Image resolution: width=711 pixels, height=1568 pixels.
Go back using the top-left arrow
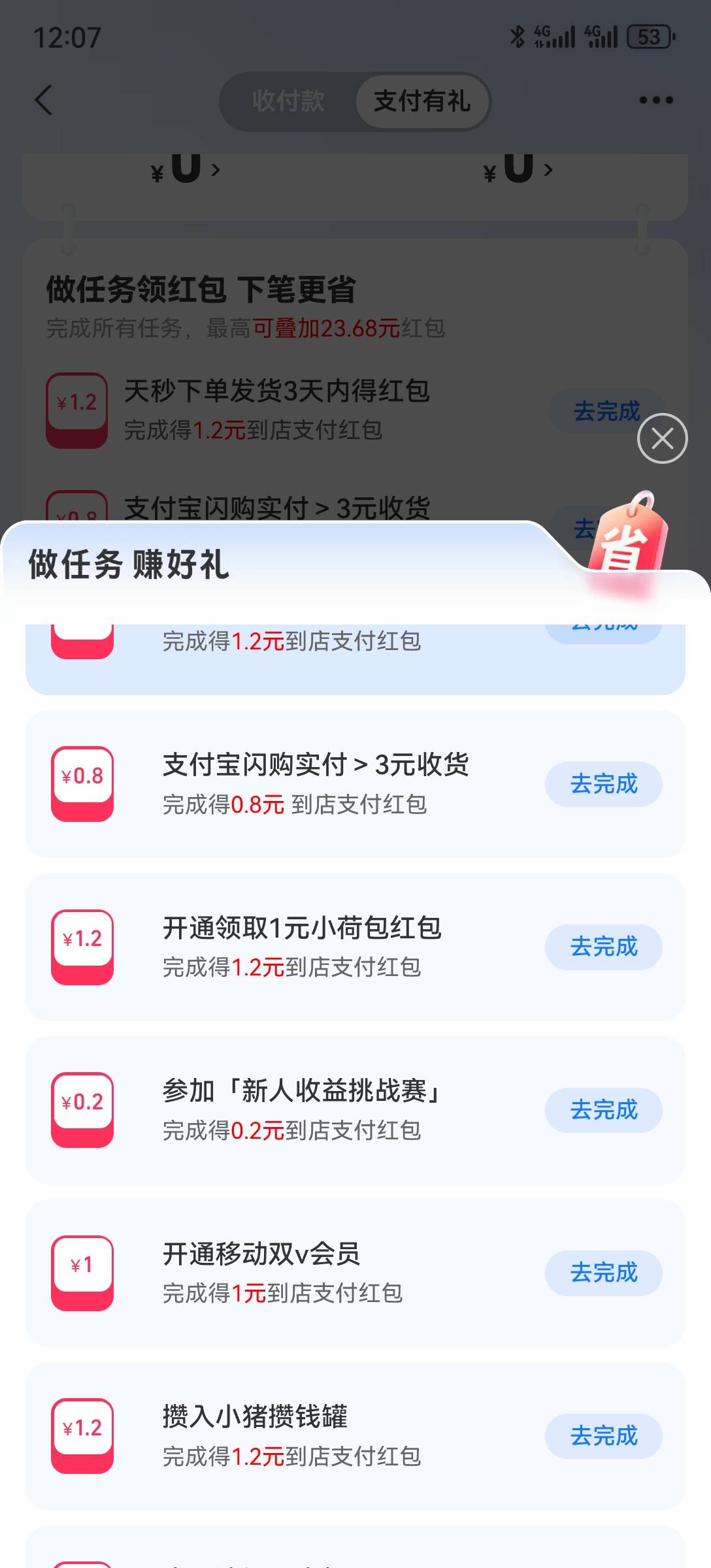click(x=44, y=100)
